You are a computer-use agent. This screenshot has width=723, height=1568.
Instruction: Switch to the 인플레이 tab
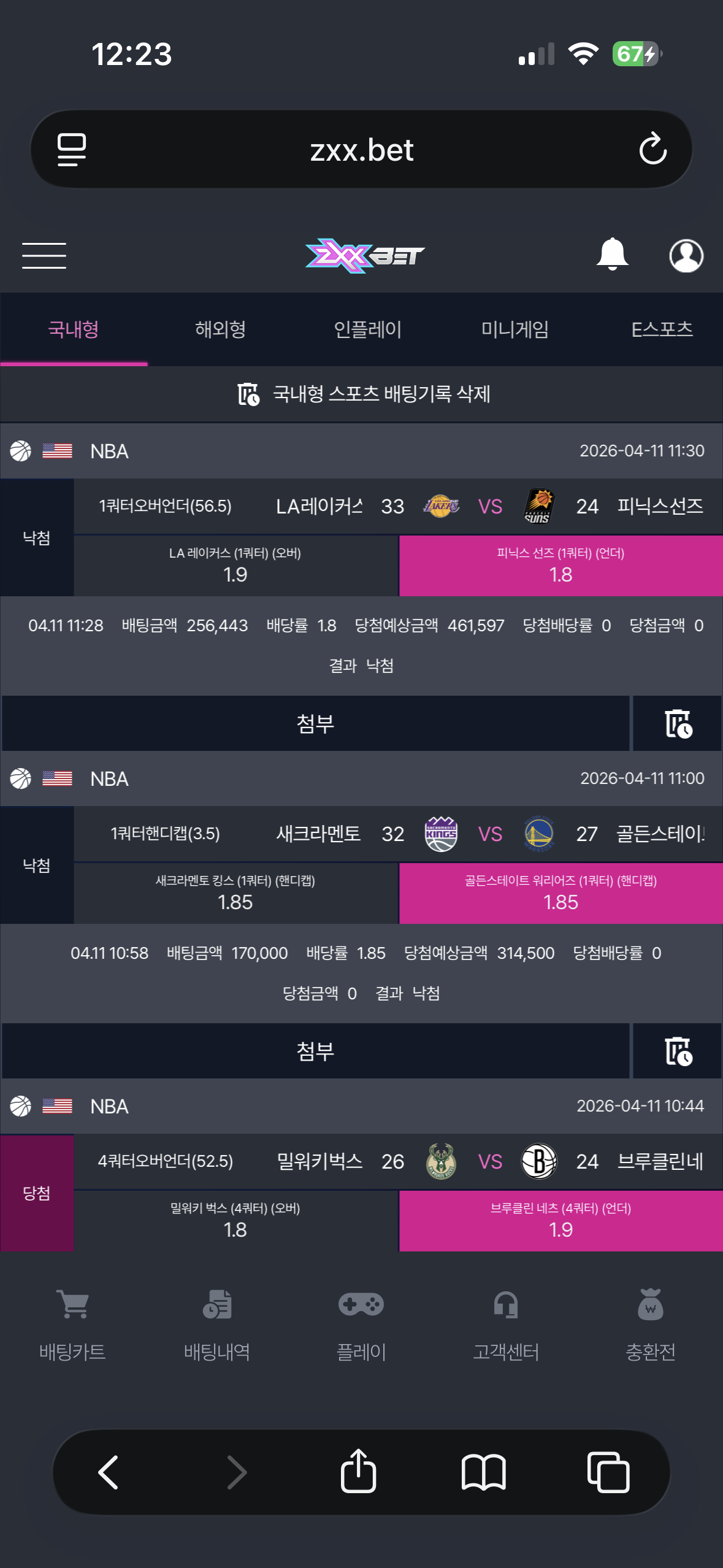(367, 329)
